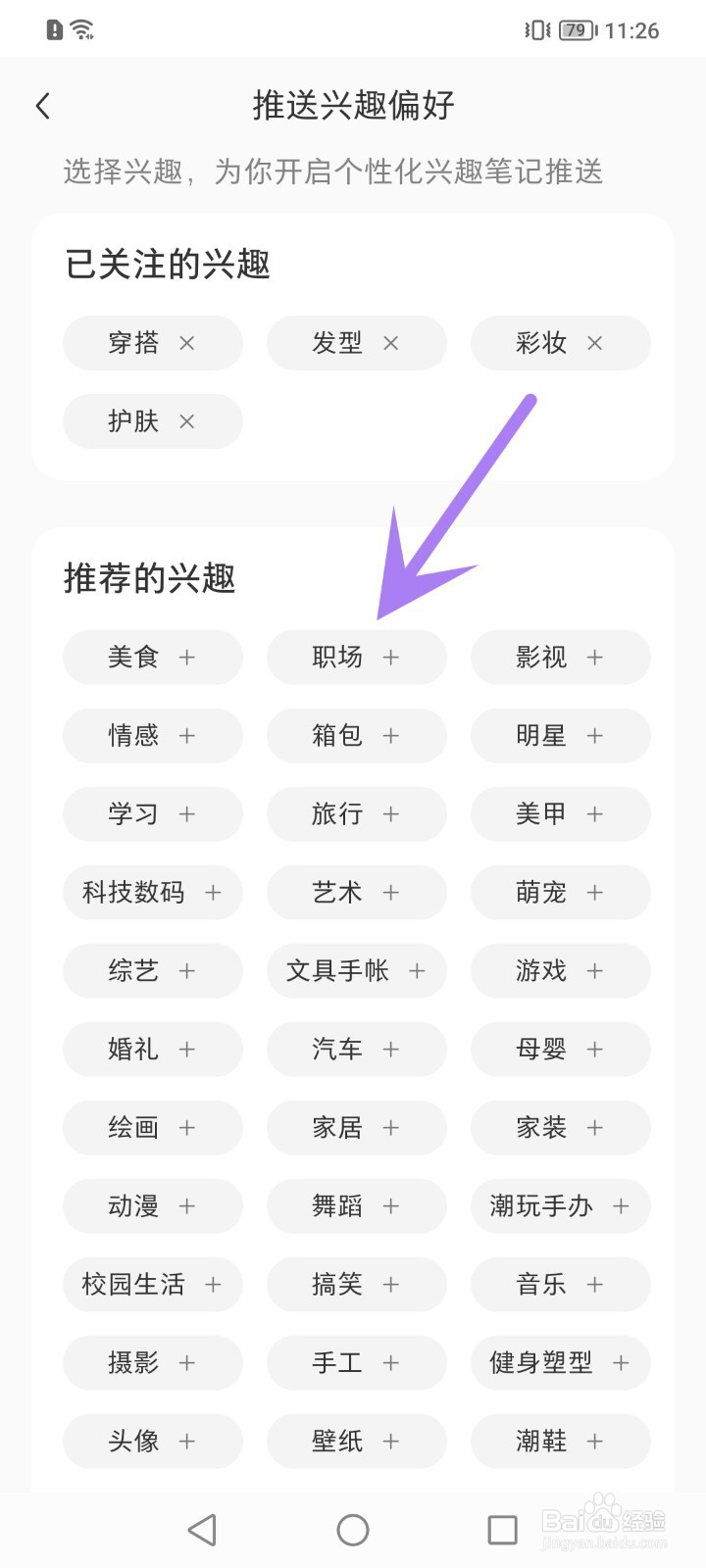Remove the 穿搭 interest tag
Viewport: 706px width, 1568px height.
[188, 343]
